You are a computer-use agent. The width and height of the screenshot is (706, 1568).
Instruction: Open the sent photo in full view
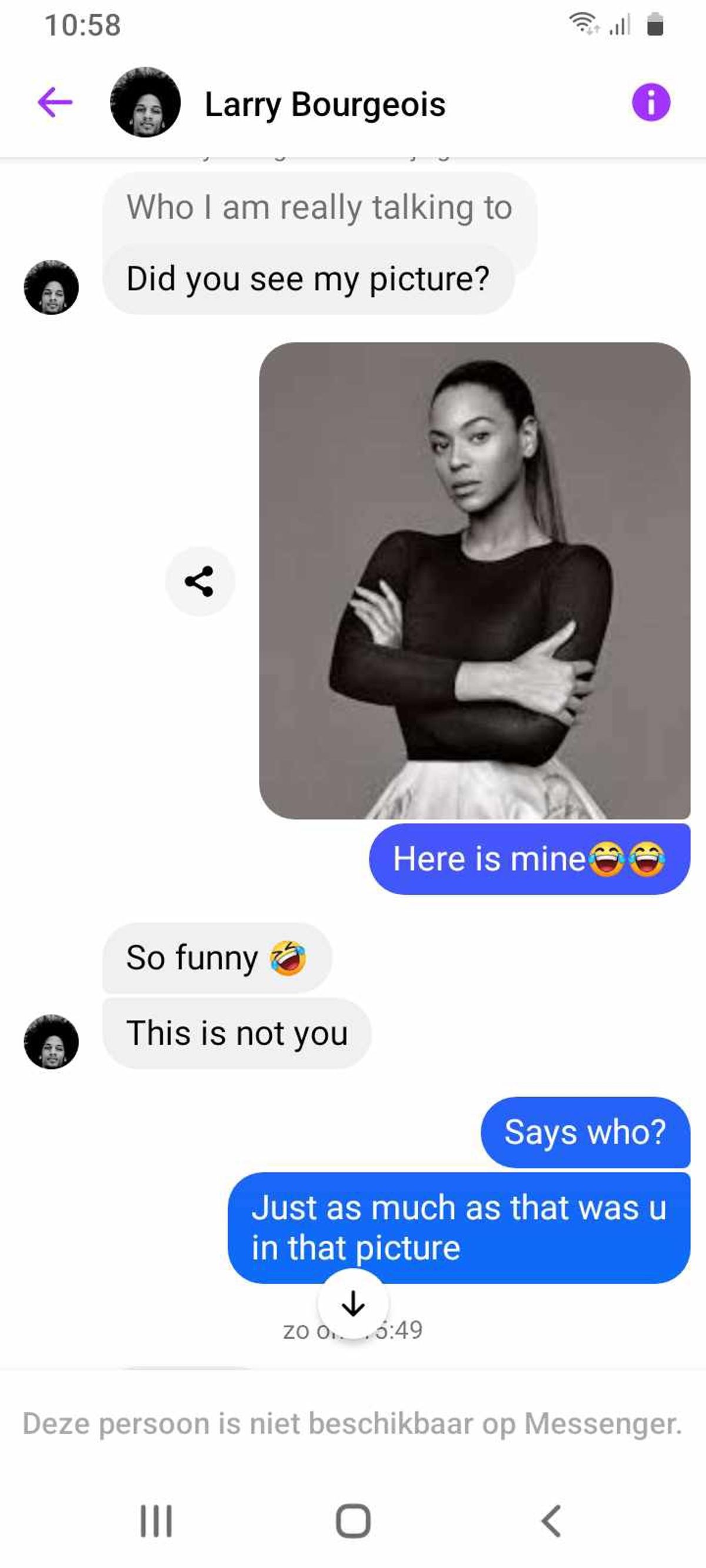pyautogui.click(x=474, y=580)
